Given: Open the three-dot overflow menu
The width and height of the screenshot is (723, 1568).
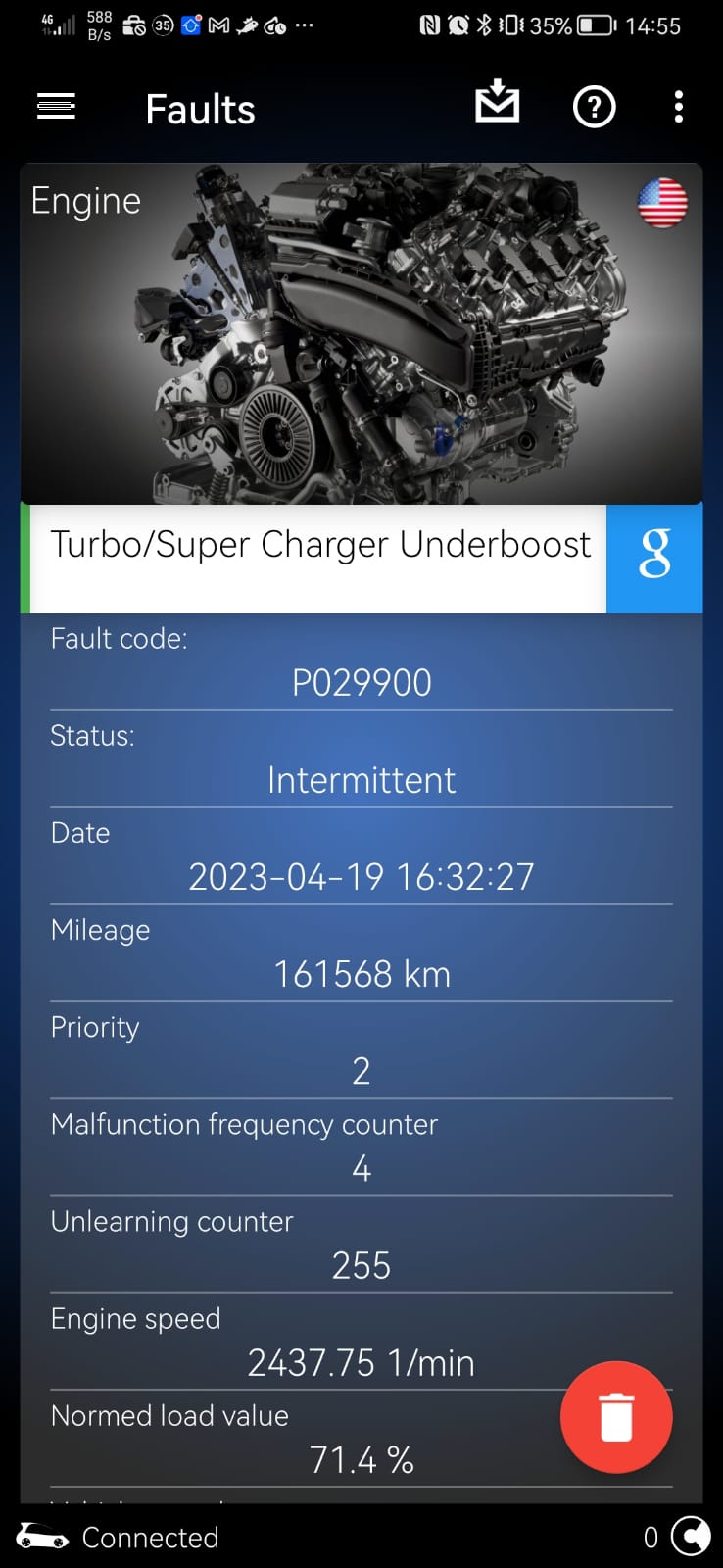Looking at the screenshot, I should coord(678,107).
